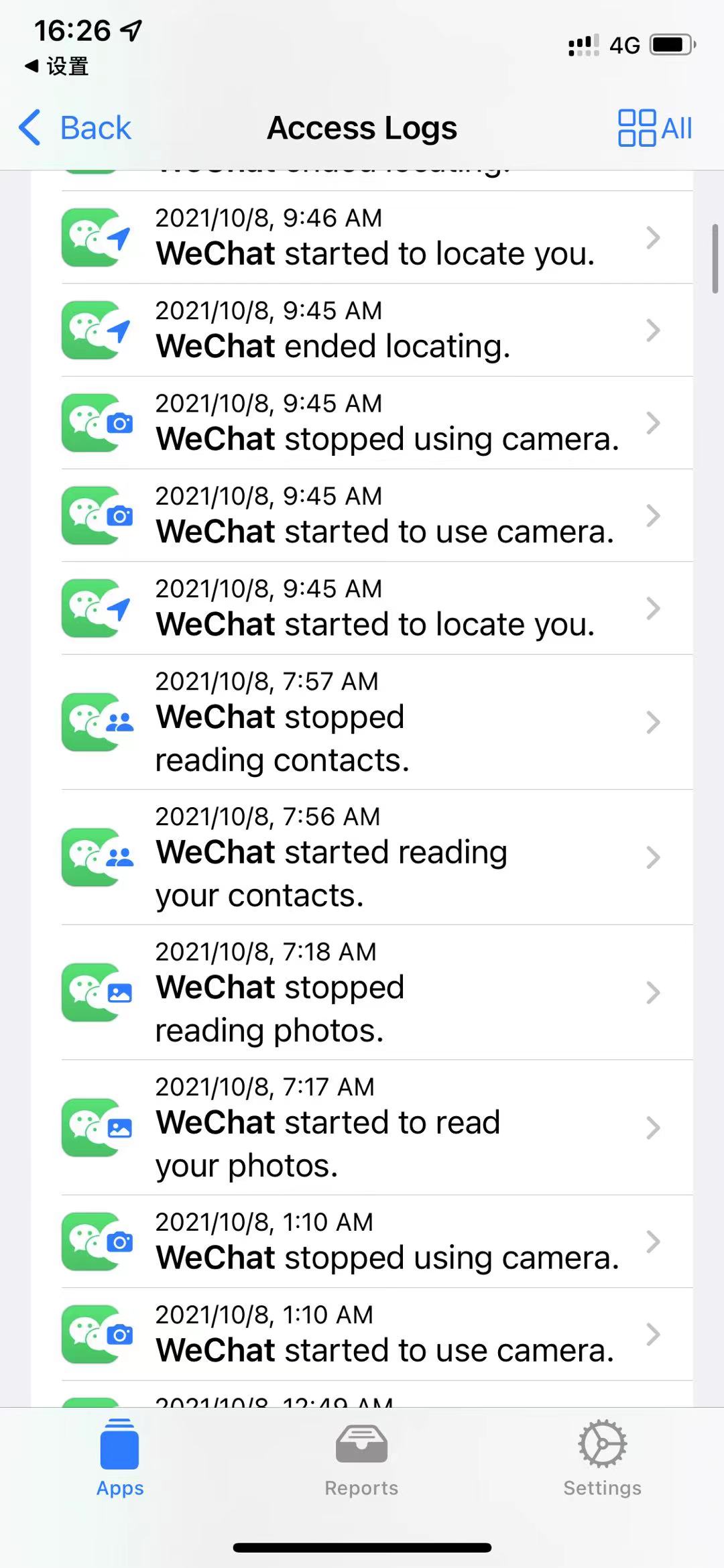Open 7:57 AM stopped reading contacts log
724x1568 pixels.
(x=375, y=722)
